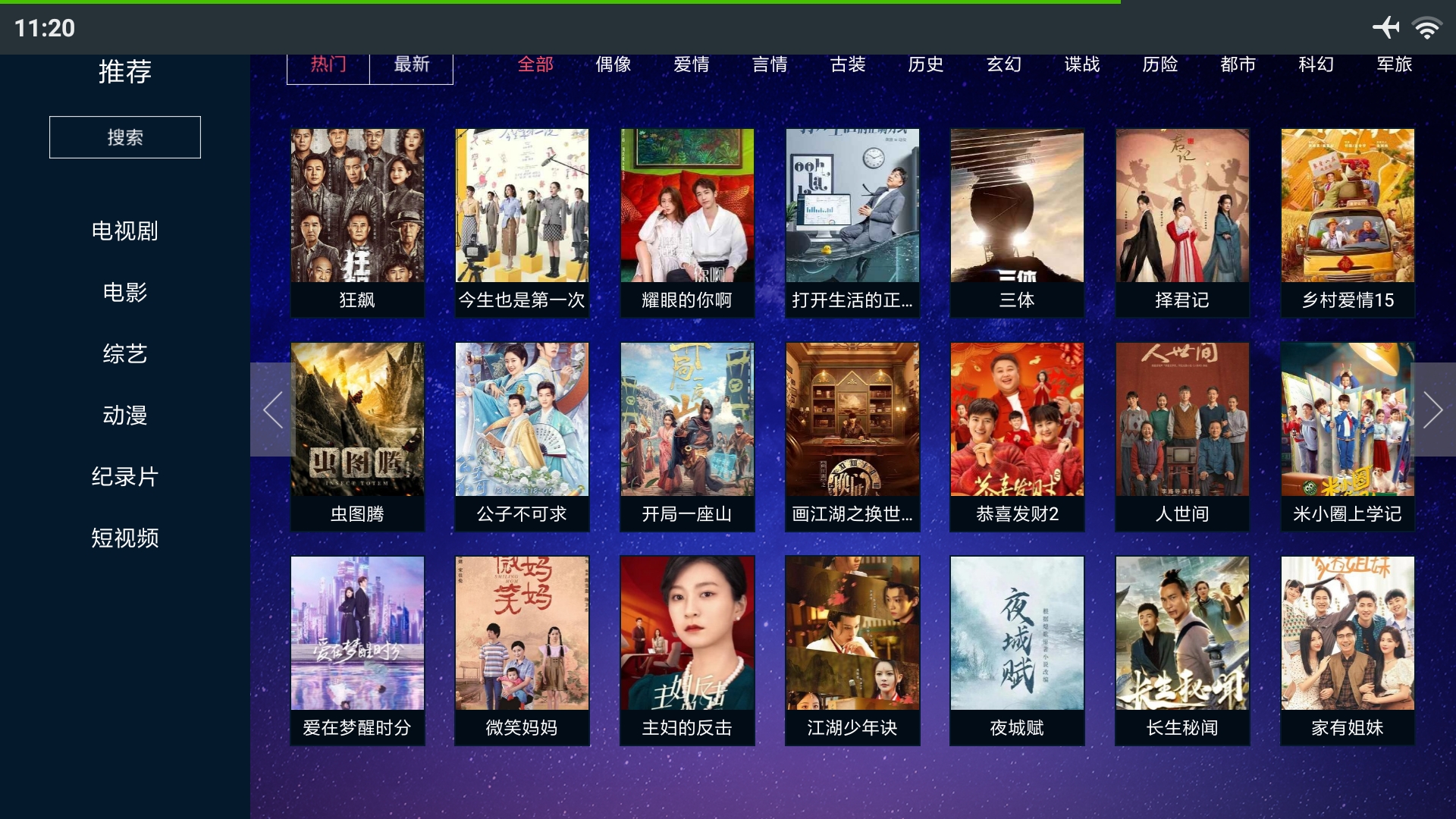Select the 动漫 category in sidebar
Image resolution: width=1456 pixels, height=819 pixels.
125,415
